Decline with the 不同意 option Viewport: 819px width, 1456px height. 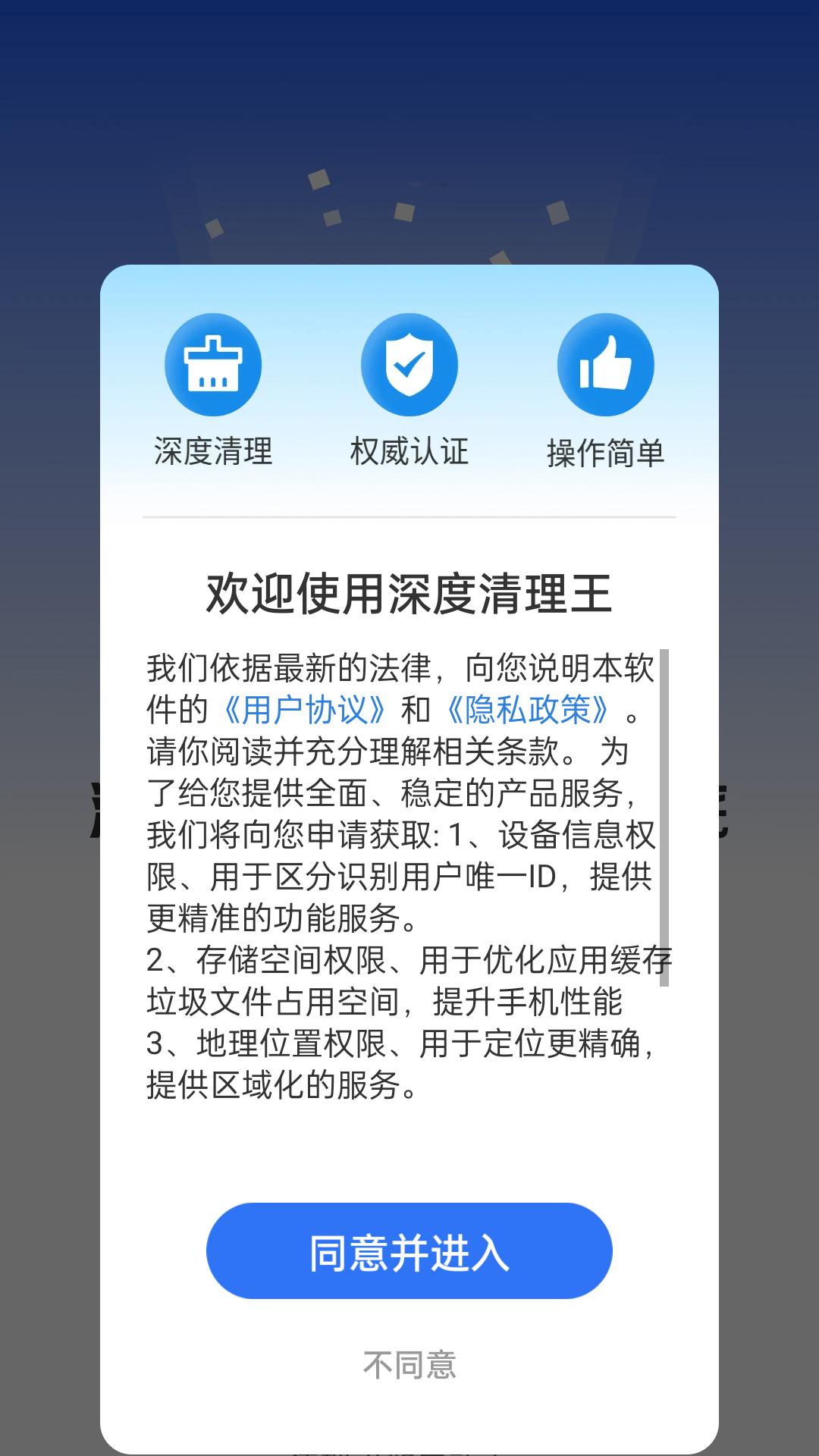click(409, 1365)
